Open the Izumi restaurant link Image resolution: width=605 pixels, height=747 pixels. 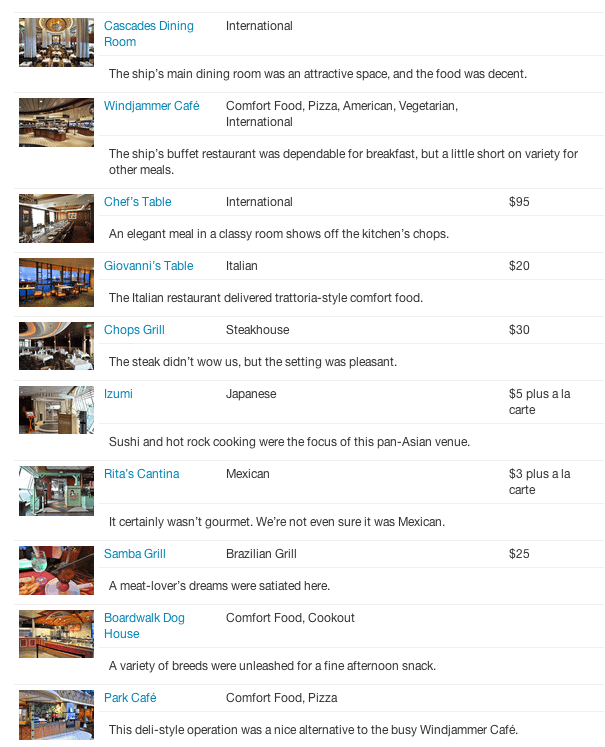click(118, 394)
